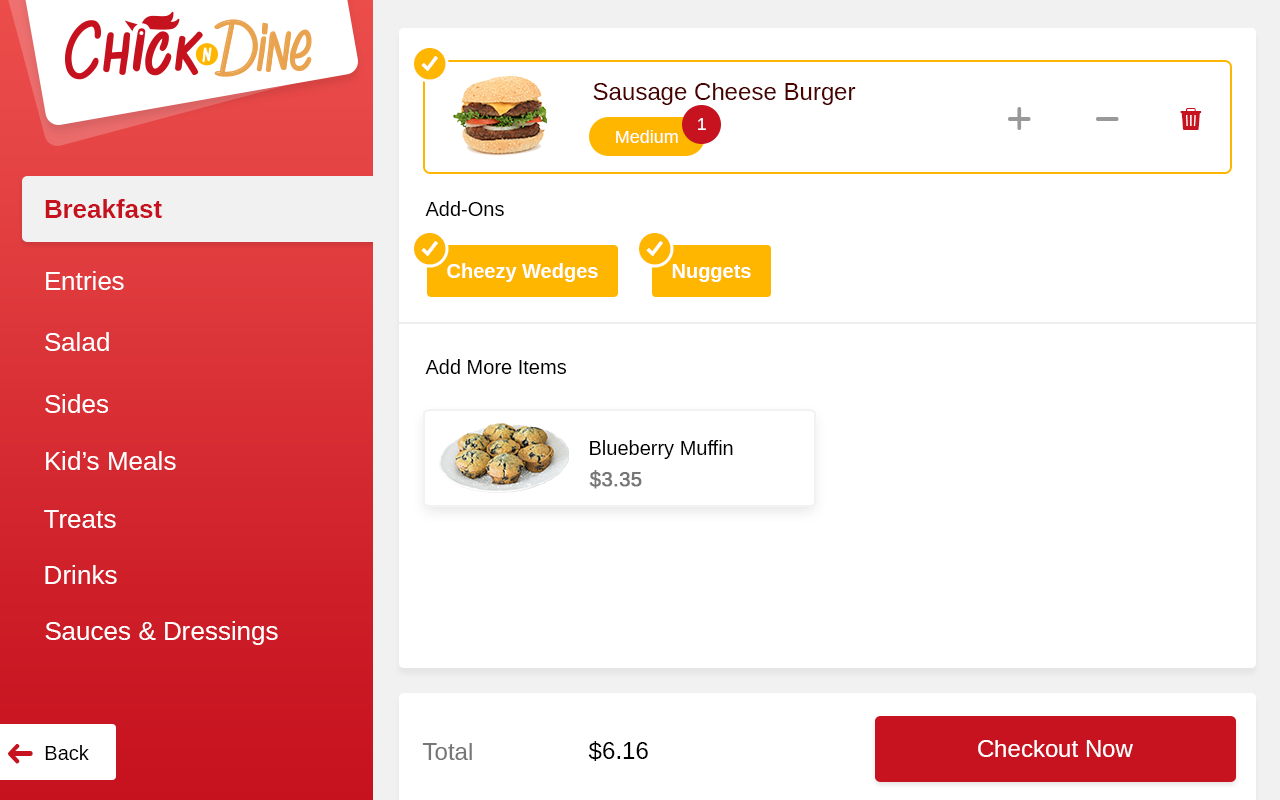Open the Salad category

77,342
